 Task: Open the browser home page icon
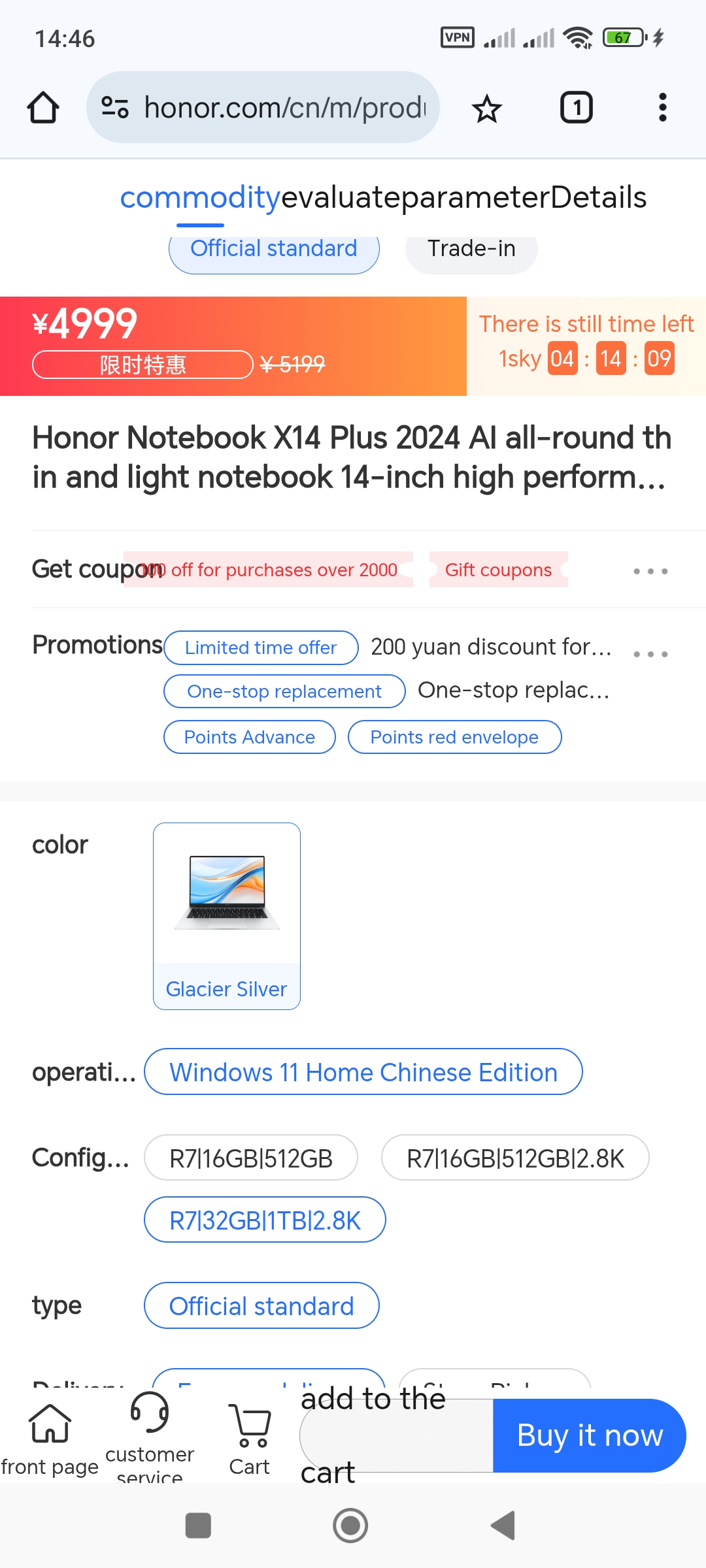[x=43, y=108]
